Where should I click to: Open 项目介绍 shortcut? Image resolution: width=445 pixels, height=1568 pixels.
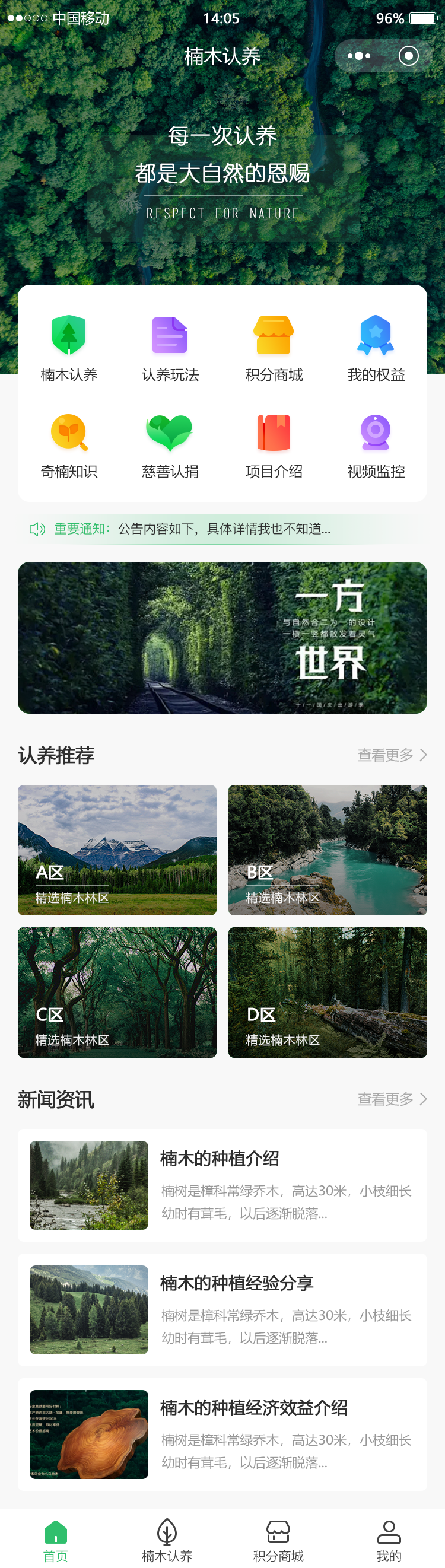274,446
